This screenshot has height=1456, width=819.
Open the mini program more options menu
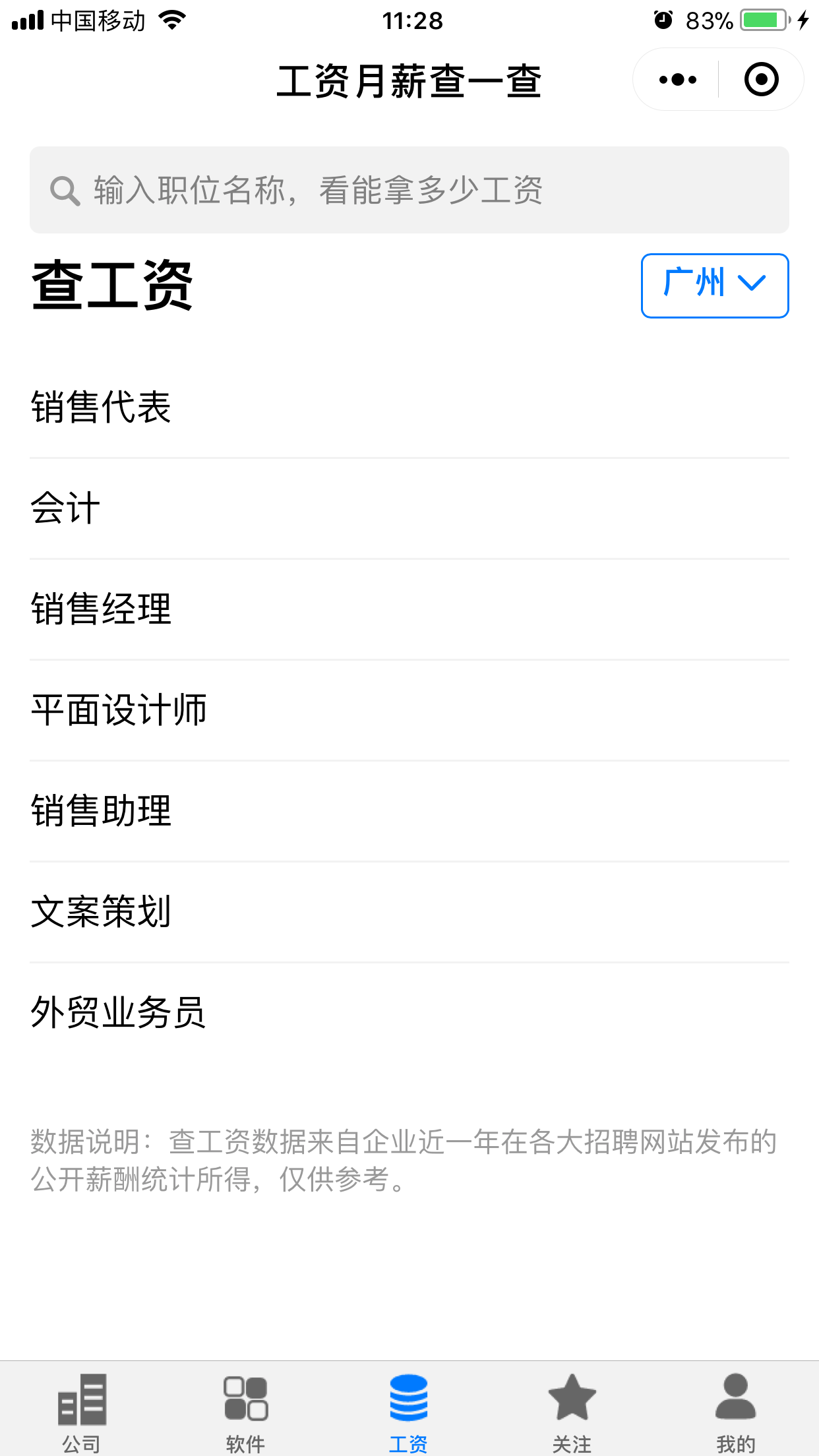(677, 80)
